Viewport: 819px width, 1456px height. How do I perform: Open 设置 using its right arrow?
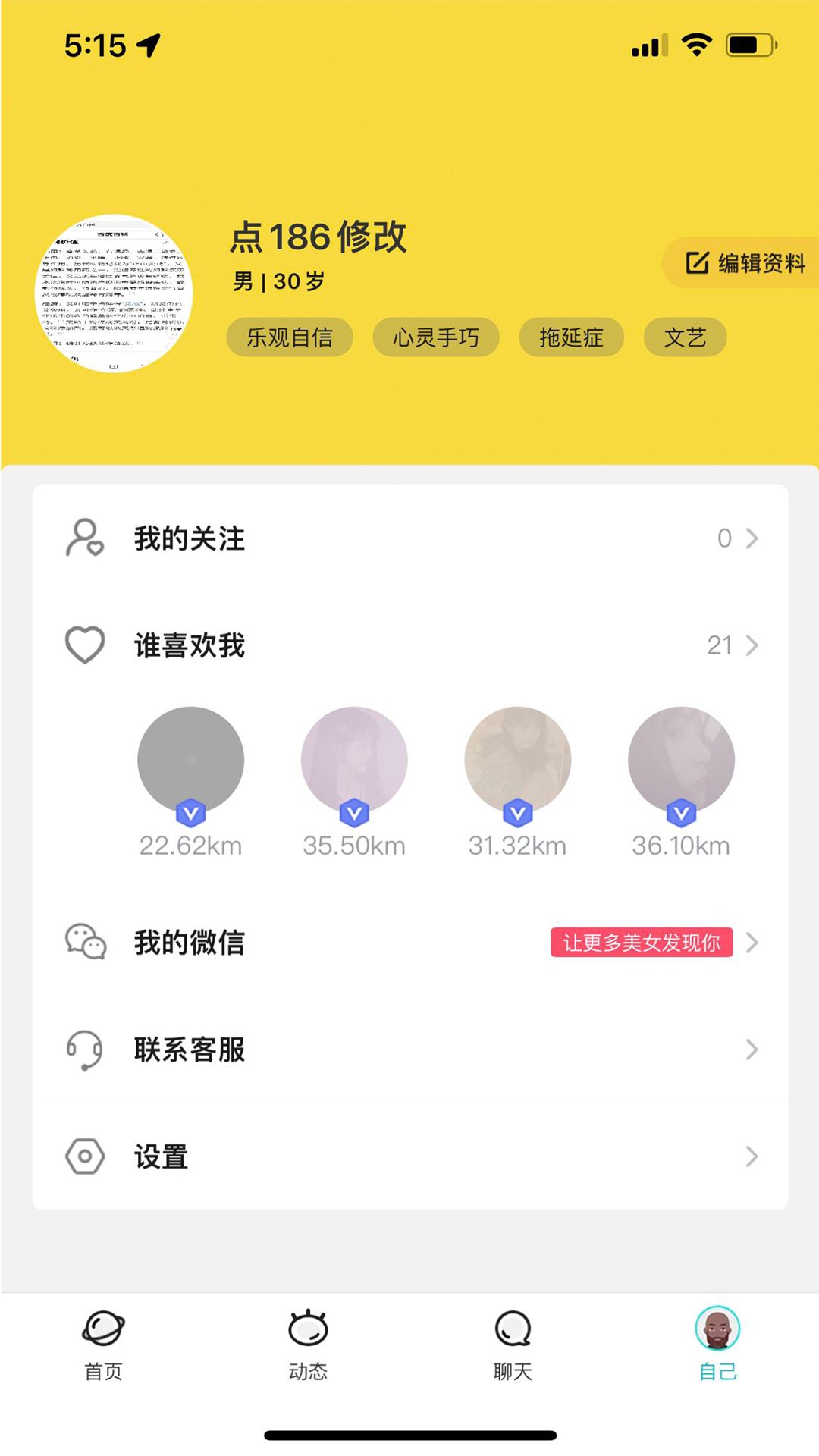pos(752,1157)
